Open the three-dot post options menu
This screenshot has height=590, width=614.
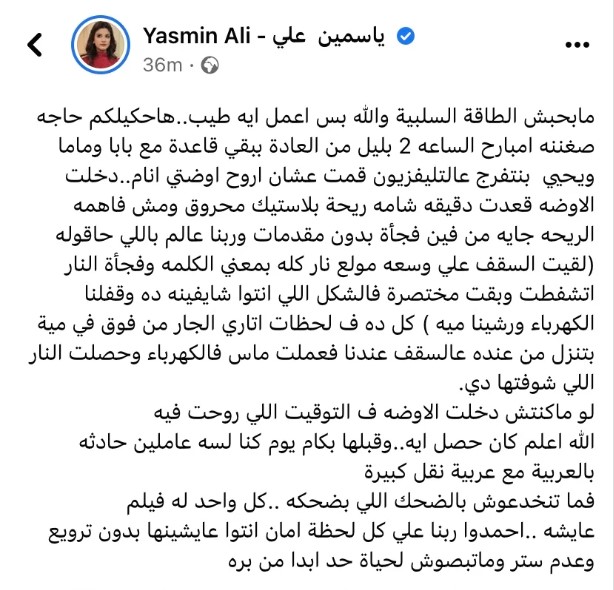[x=577, y=45]
